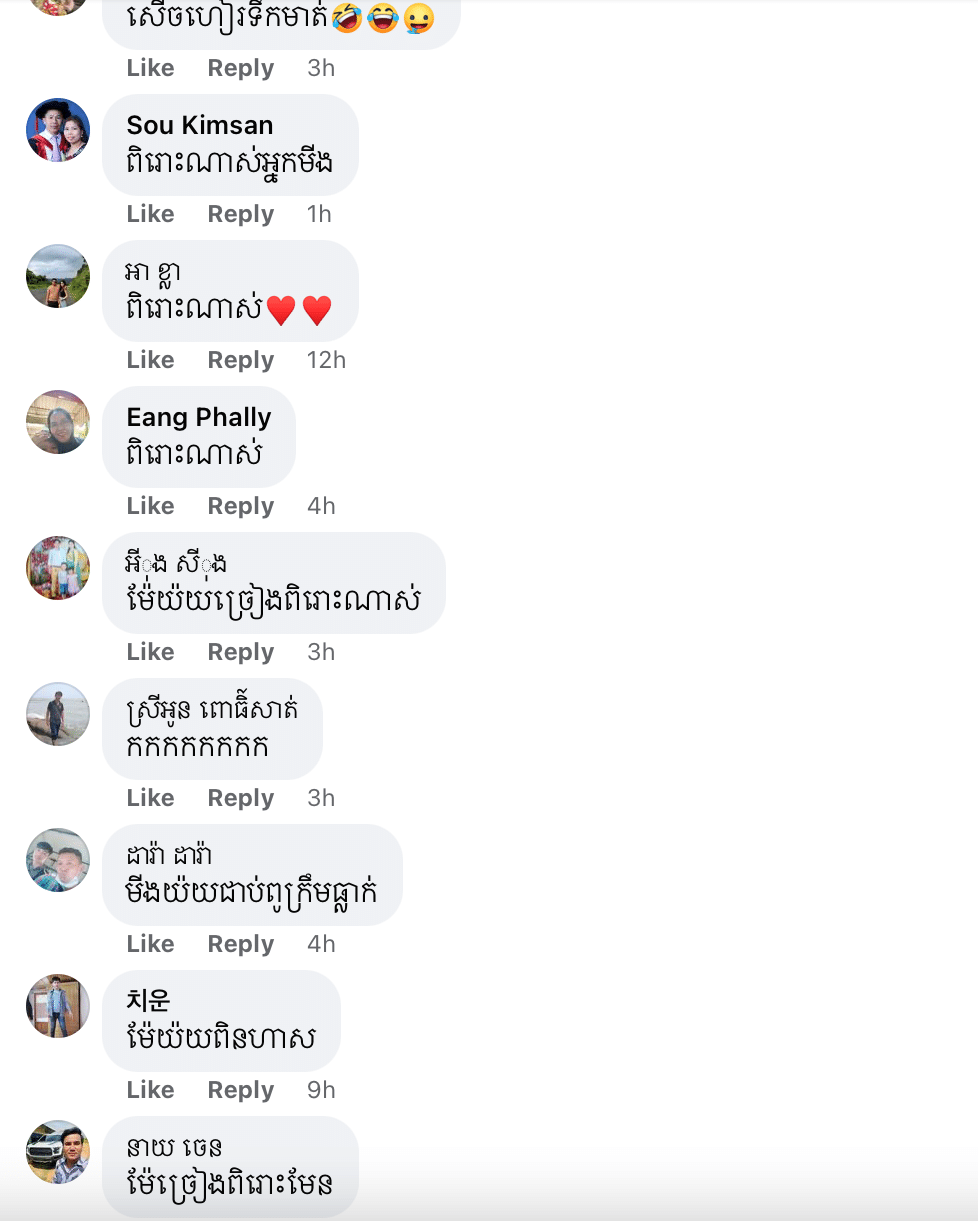Reply to ស្រីអូន ពោធិ៍សាត់'s comment
The image size is (978, 1221).
point(240,798)
